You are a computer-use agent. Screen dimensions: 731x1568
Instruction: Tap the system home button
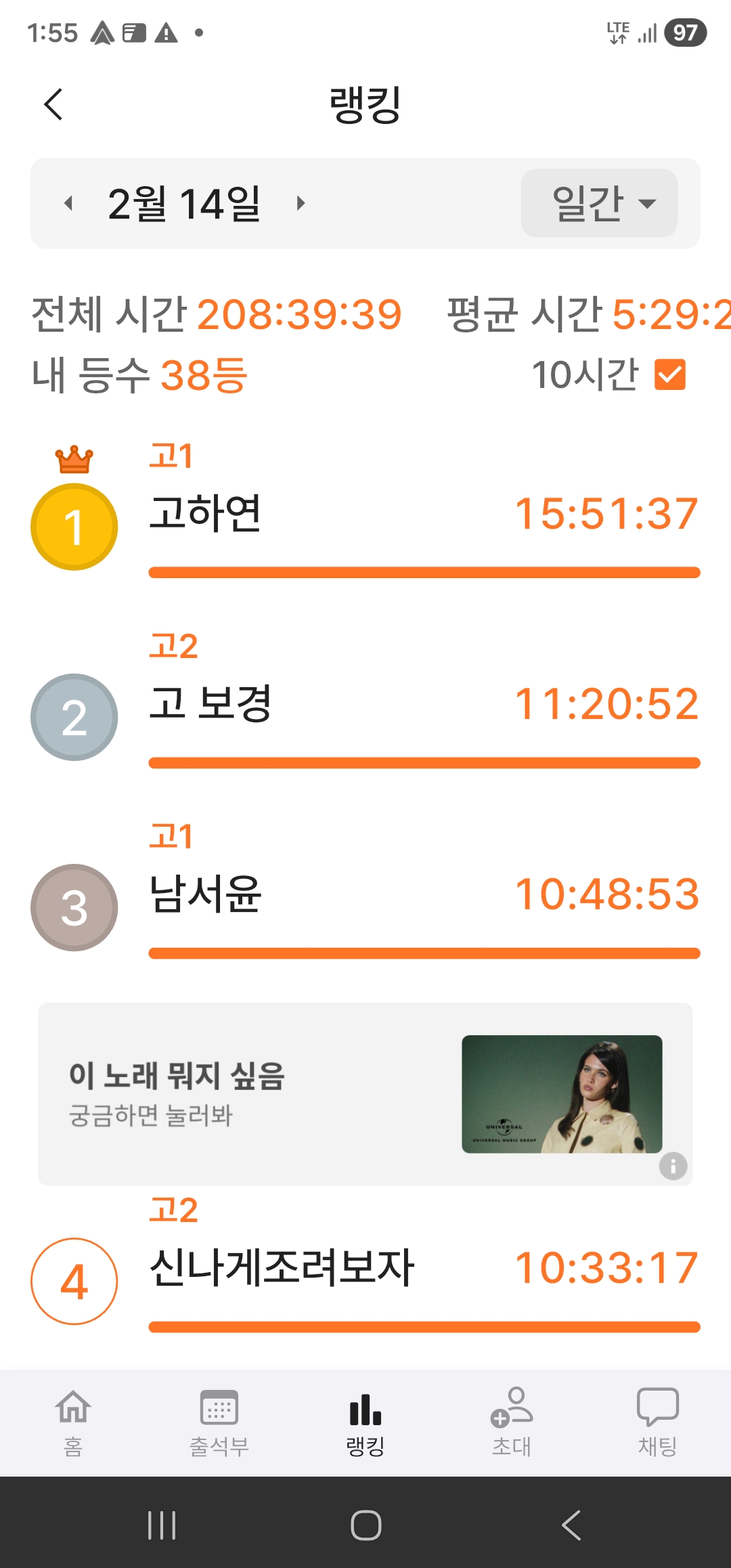point(365,1525)
